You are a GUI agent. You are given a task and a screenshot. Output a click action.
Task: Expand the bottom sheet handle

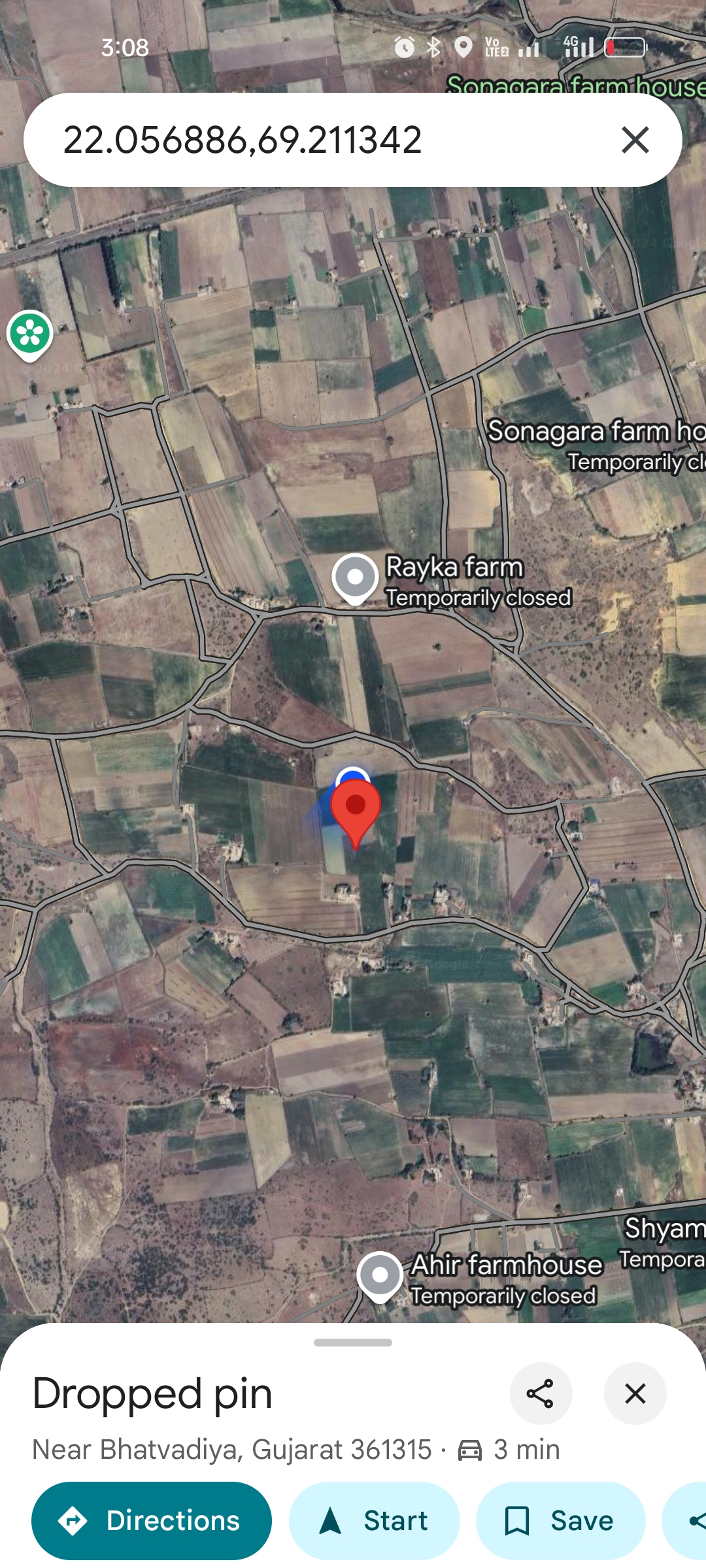click(353, 1343)
